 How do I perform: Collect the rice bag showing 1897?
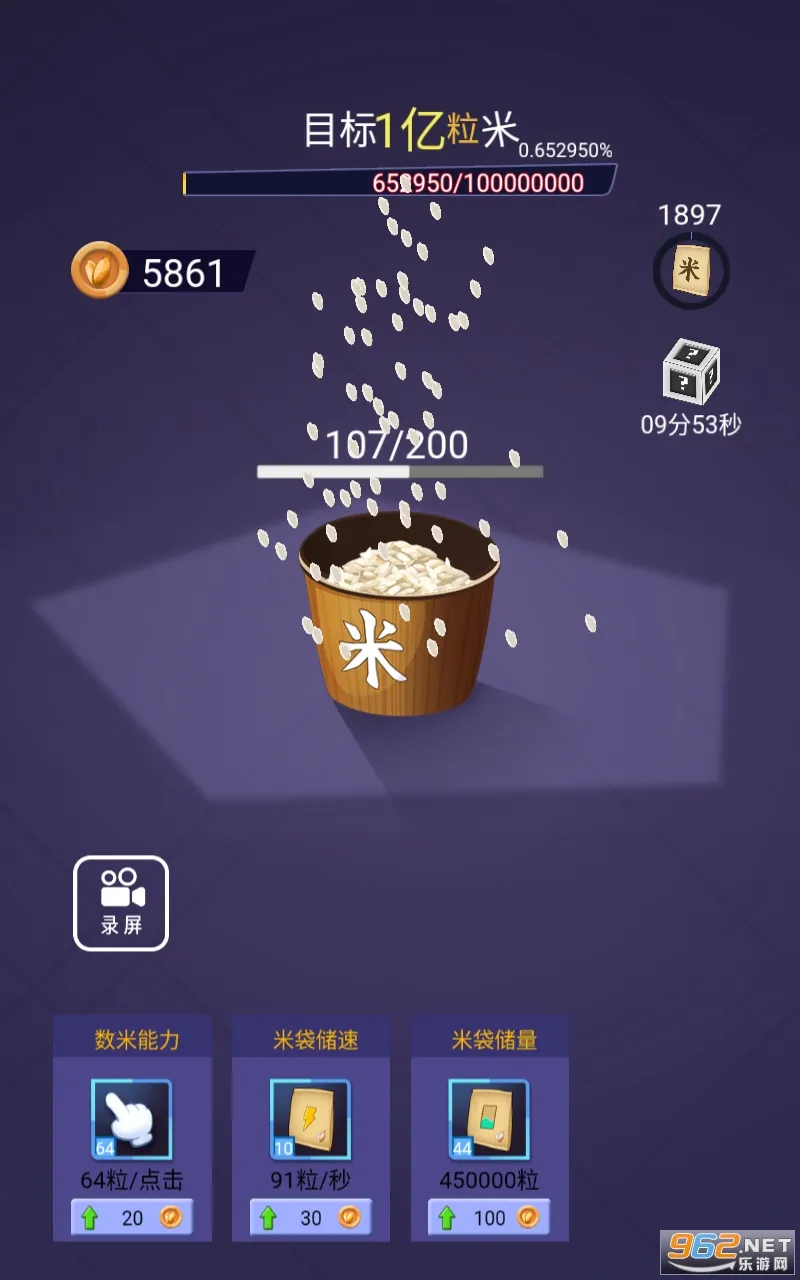click(x=690, y=269)
